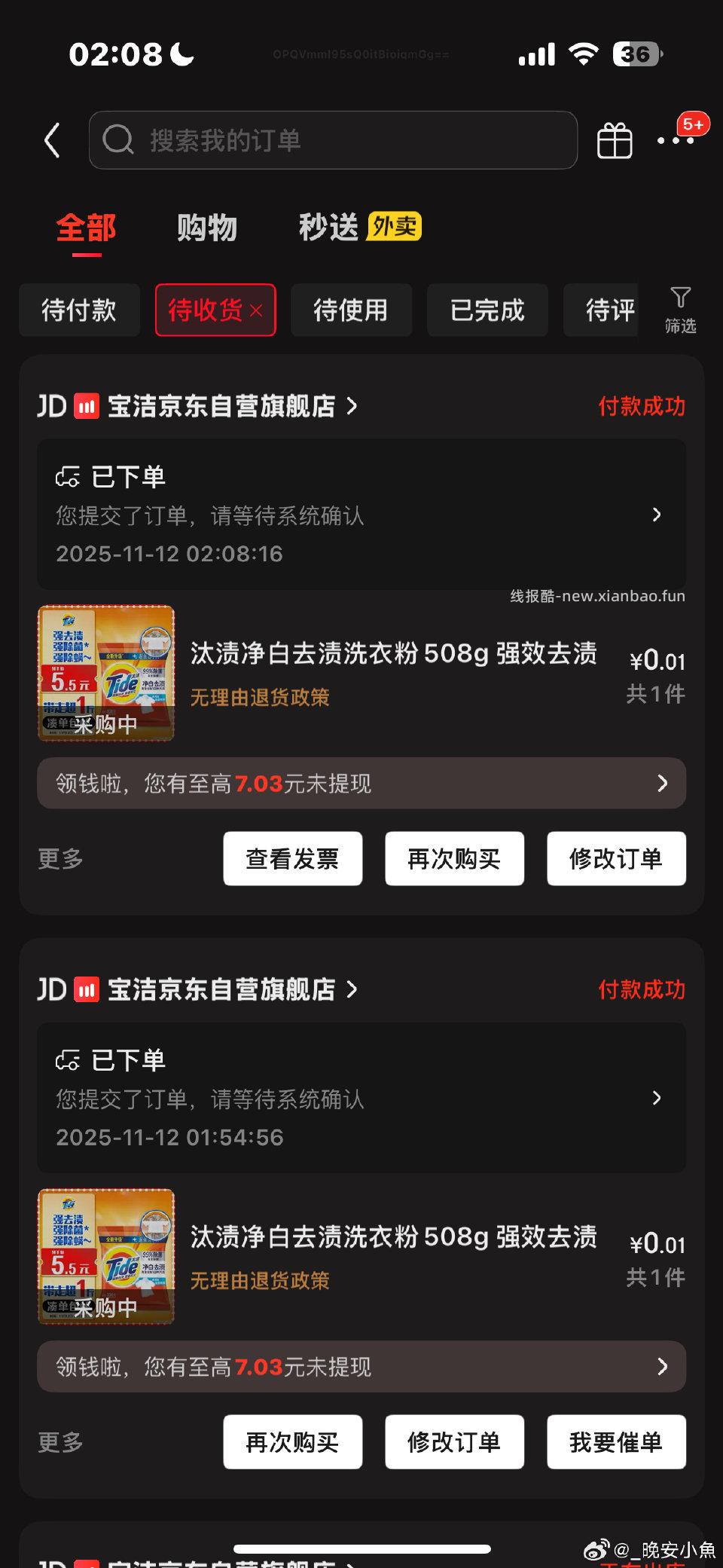This screenshot has height=1568, width=723.
Task: Switch to the 购物 tab
Action: [208, 228]
